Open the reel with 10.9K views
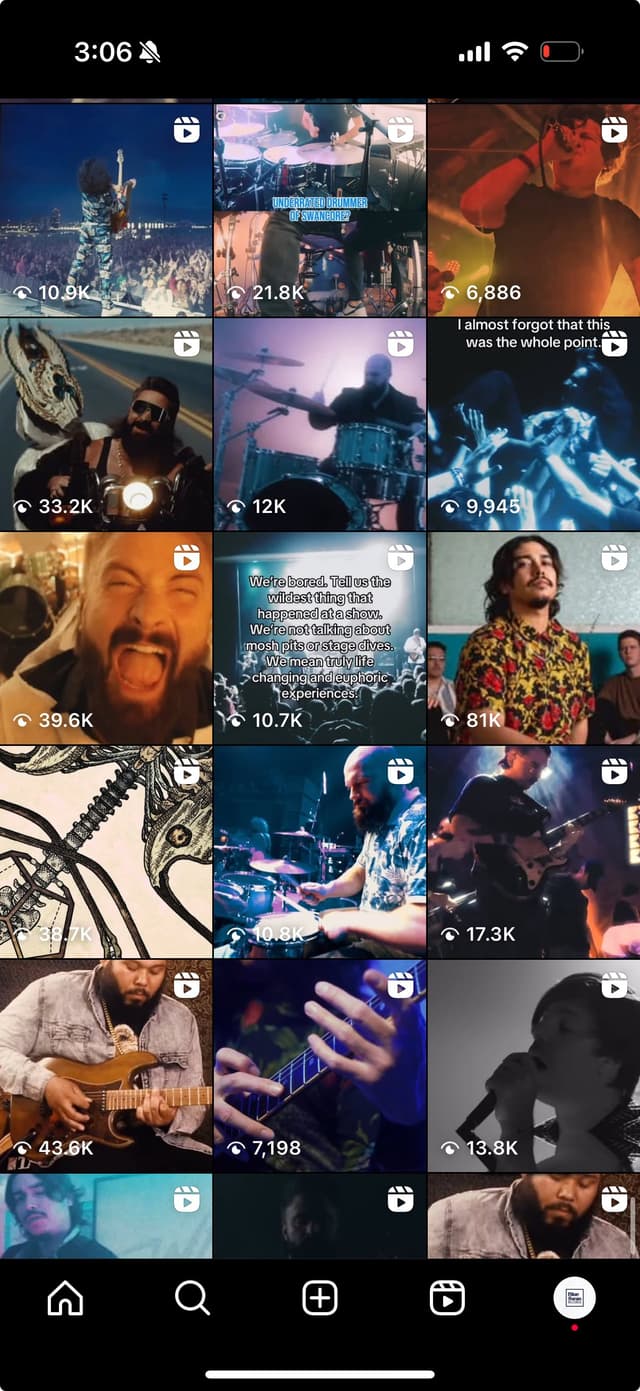Viewport: 640px width, 1391px height. (x=106, y=210)
